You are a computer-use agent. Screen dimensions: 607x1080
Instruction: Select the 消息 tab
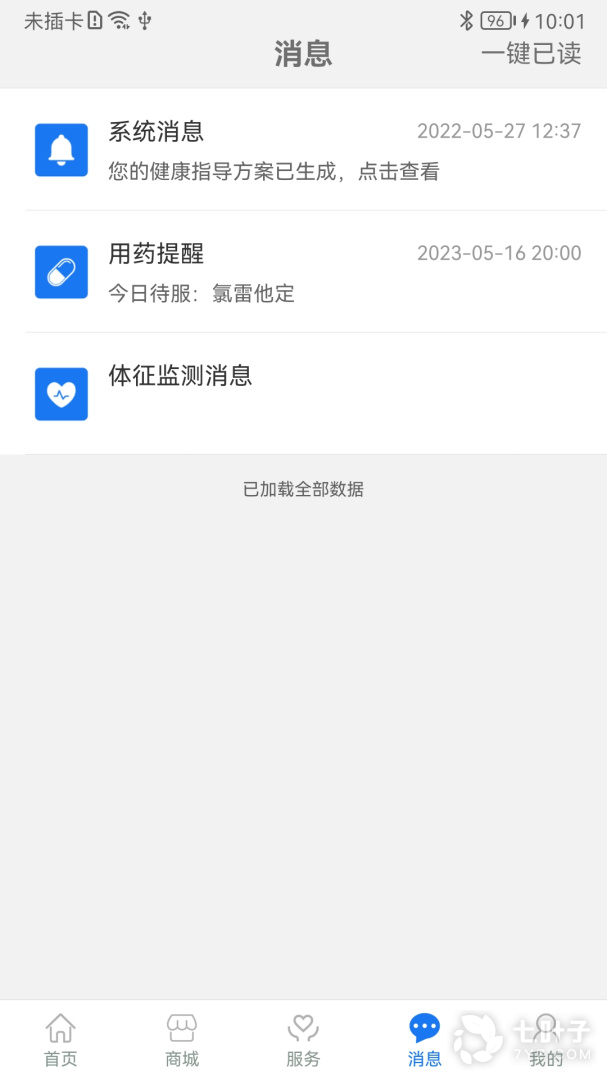[424, 1040]
